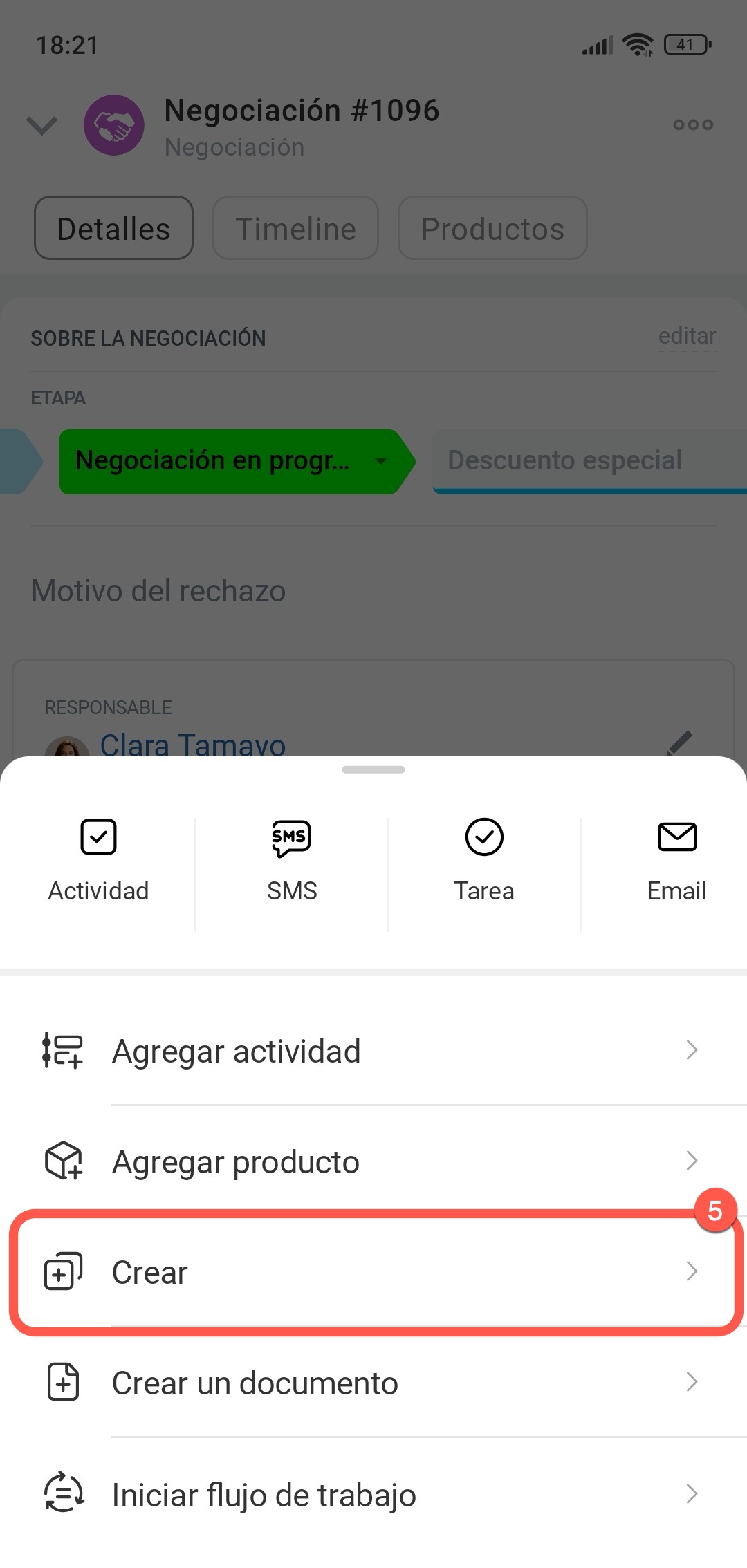Expand the Negociación en progreso stage dropdown

tap(380, 461)
